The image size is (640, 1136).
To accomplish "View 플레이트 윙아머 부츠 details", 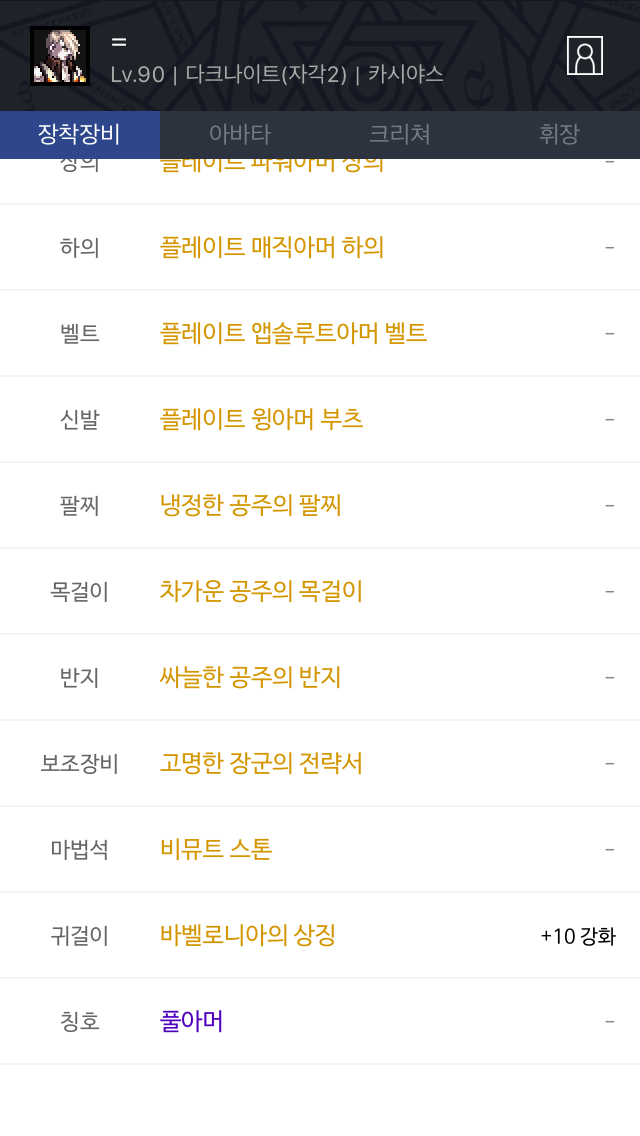I will point(262,419).
